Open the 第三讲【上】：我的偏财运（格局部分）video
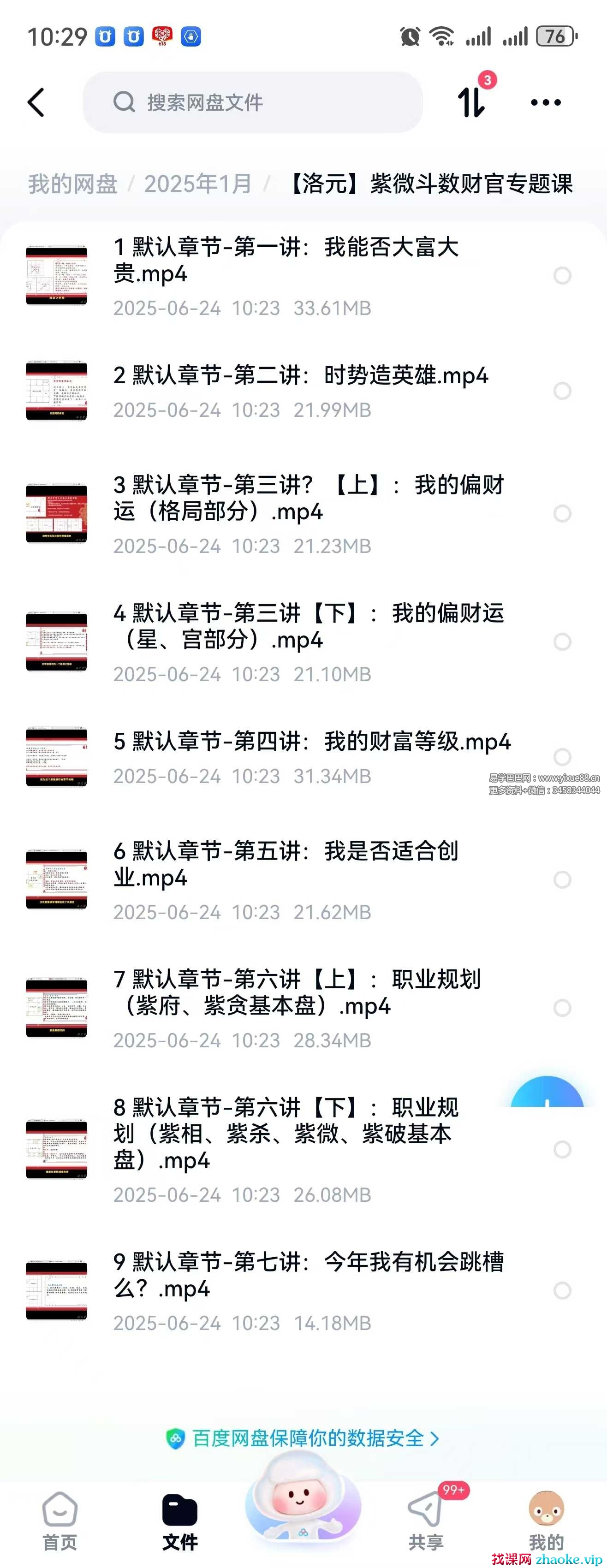This screenshot has width=607, height=1568. (308, 499)
